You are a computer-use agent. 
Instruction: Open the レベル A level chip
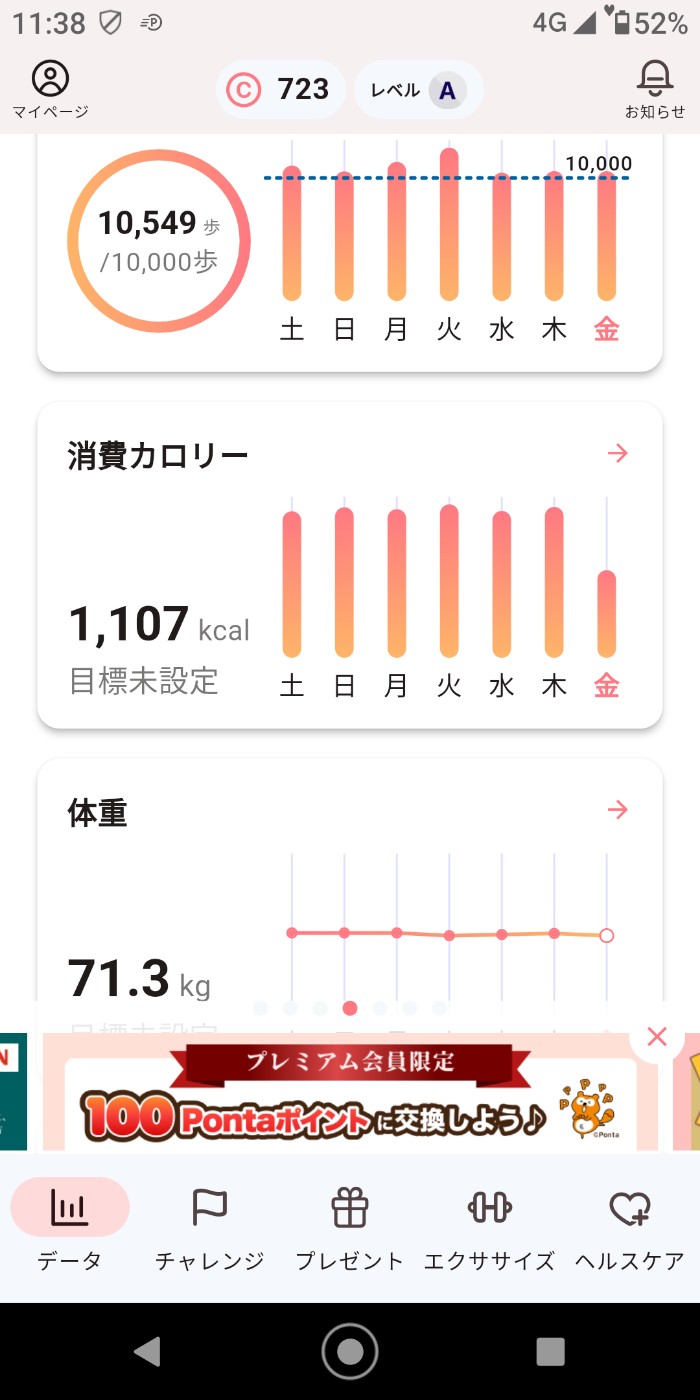[419, 90]
